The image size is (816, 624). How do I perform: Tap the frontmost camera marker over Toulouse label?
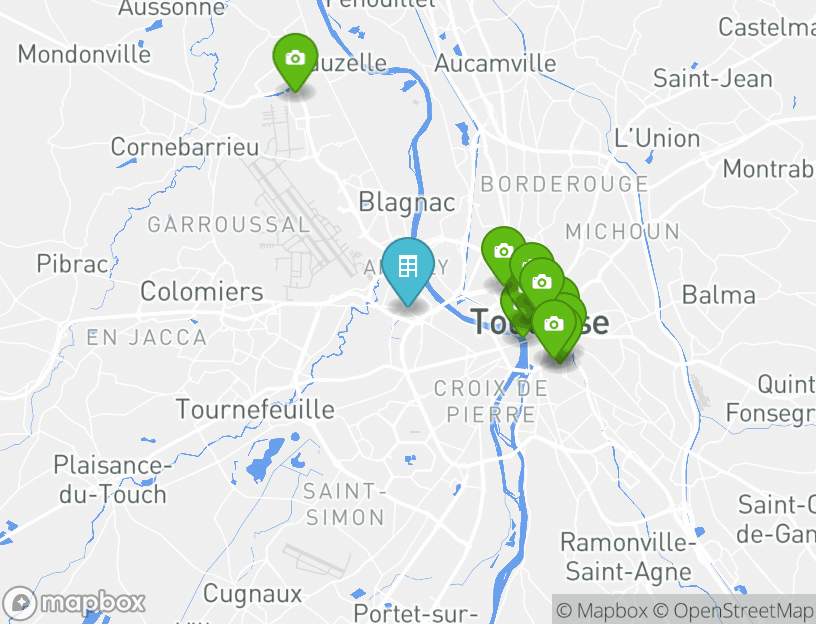click(x=554, y=325)
